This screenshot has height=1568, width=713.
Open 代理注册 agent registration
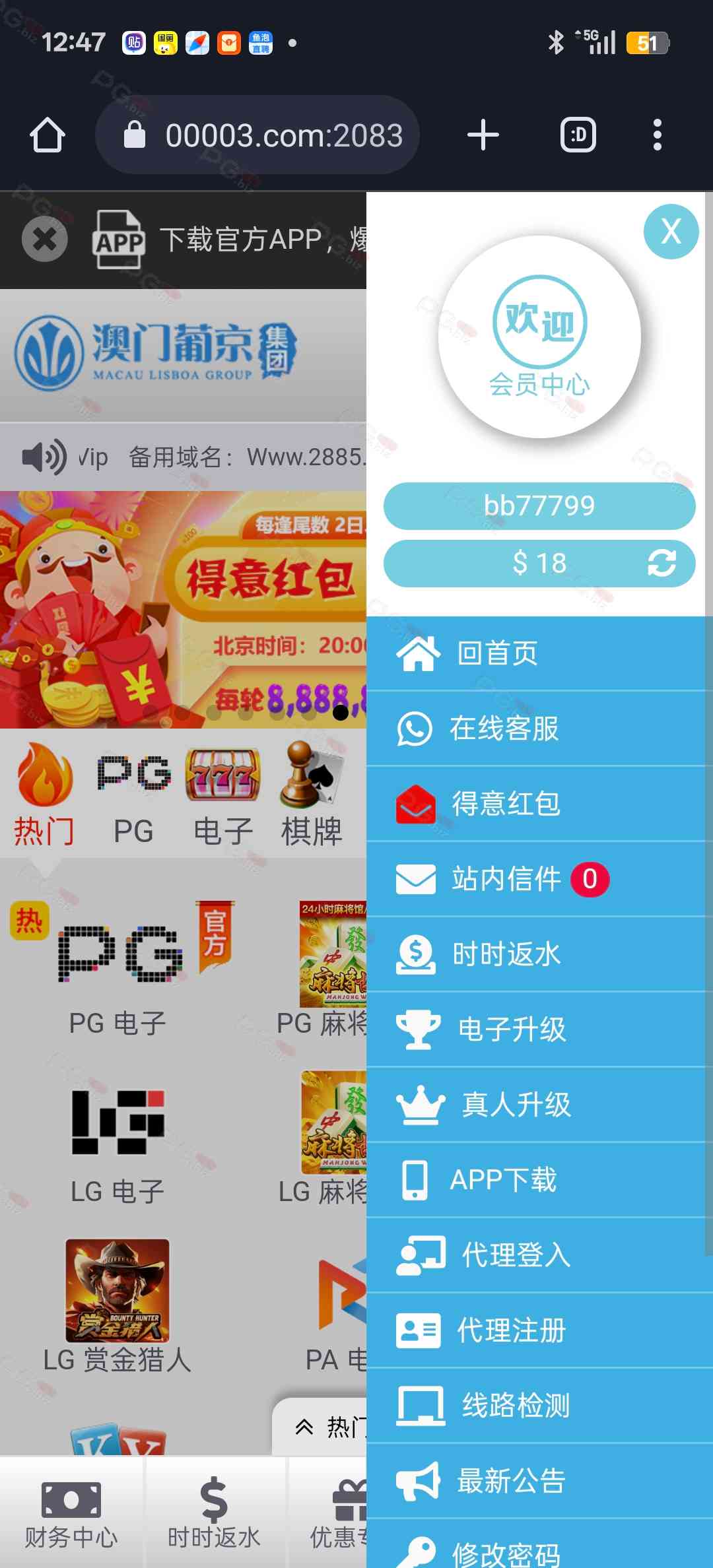click(x=511, y=1330)
